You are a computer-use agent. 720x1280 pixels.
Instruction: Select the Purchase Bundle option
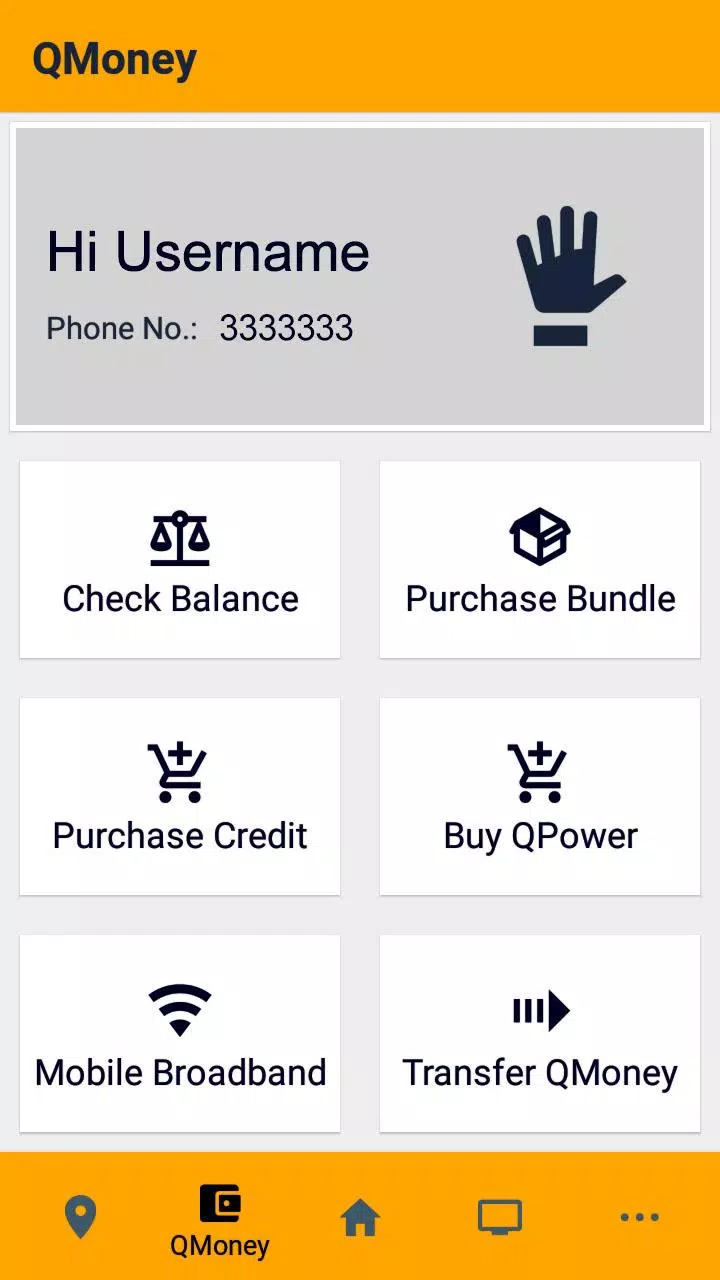tap(540, 560)
